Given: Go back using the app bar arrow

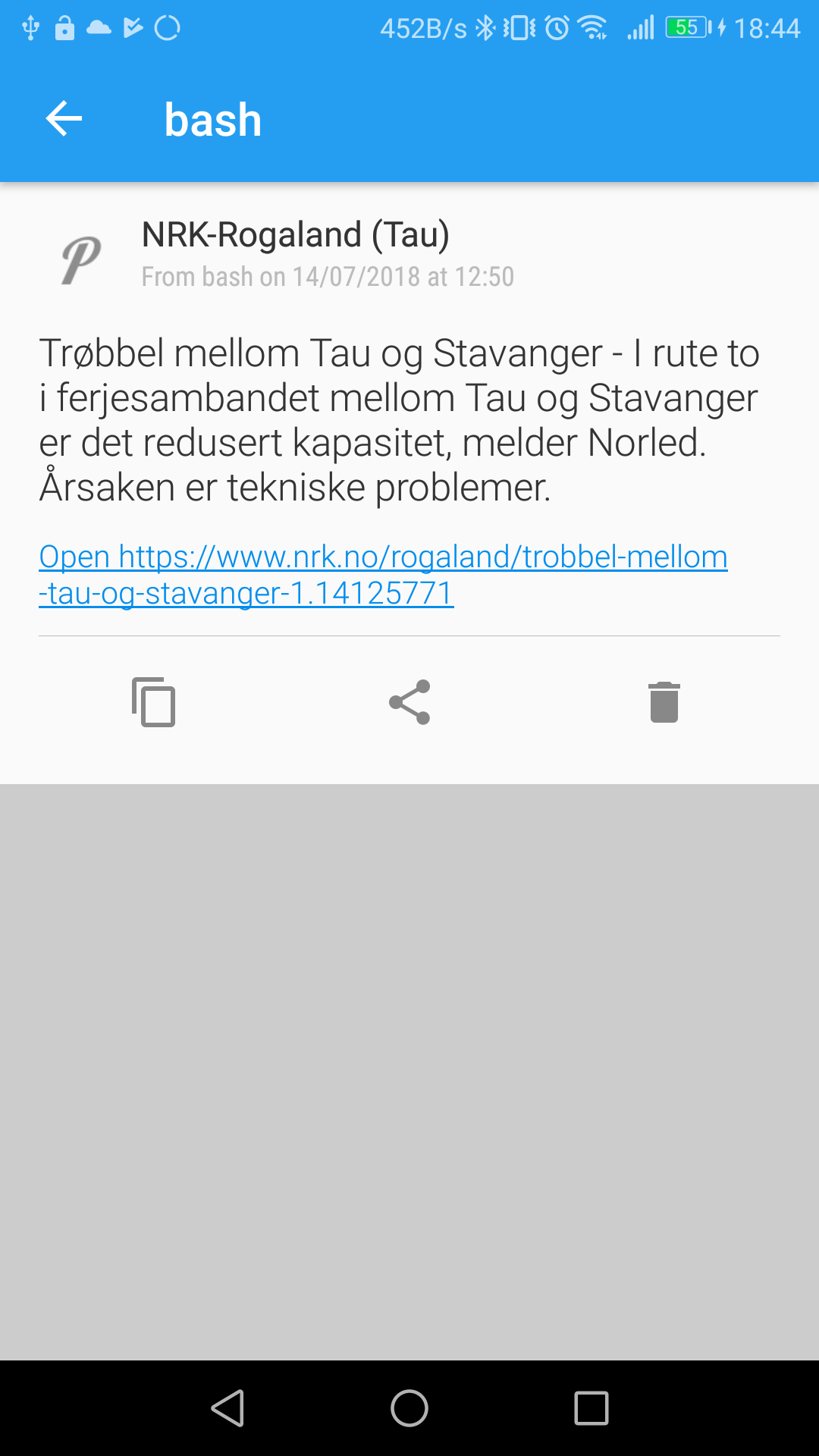Looking at the screenshot, I should [x=64, y=119].
